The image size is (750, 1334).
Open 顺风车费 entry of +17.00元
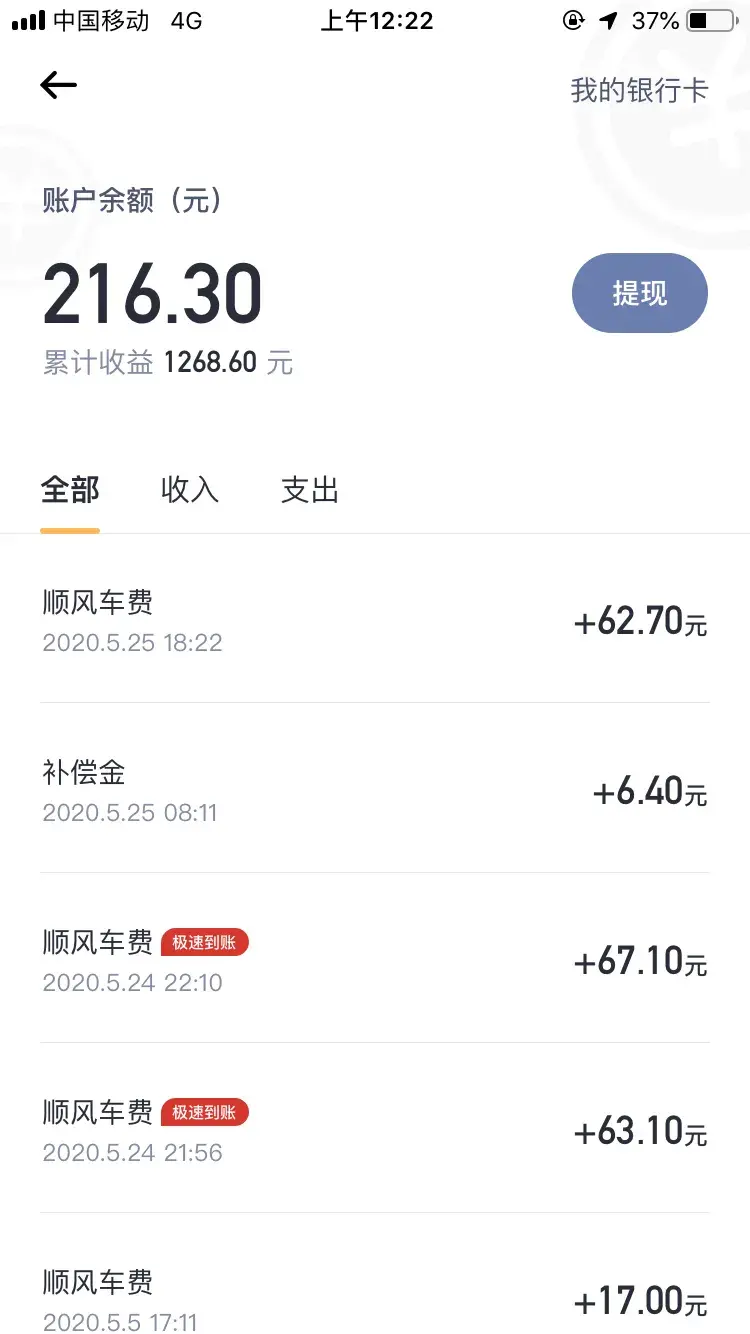[375, 1274]
